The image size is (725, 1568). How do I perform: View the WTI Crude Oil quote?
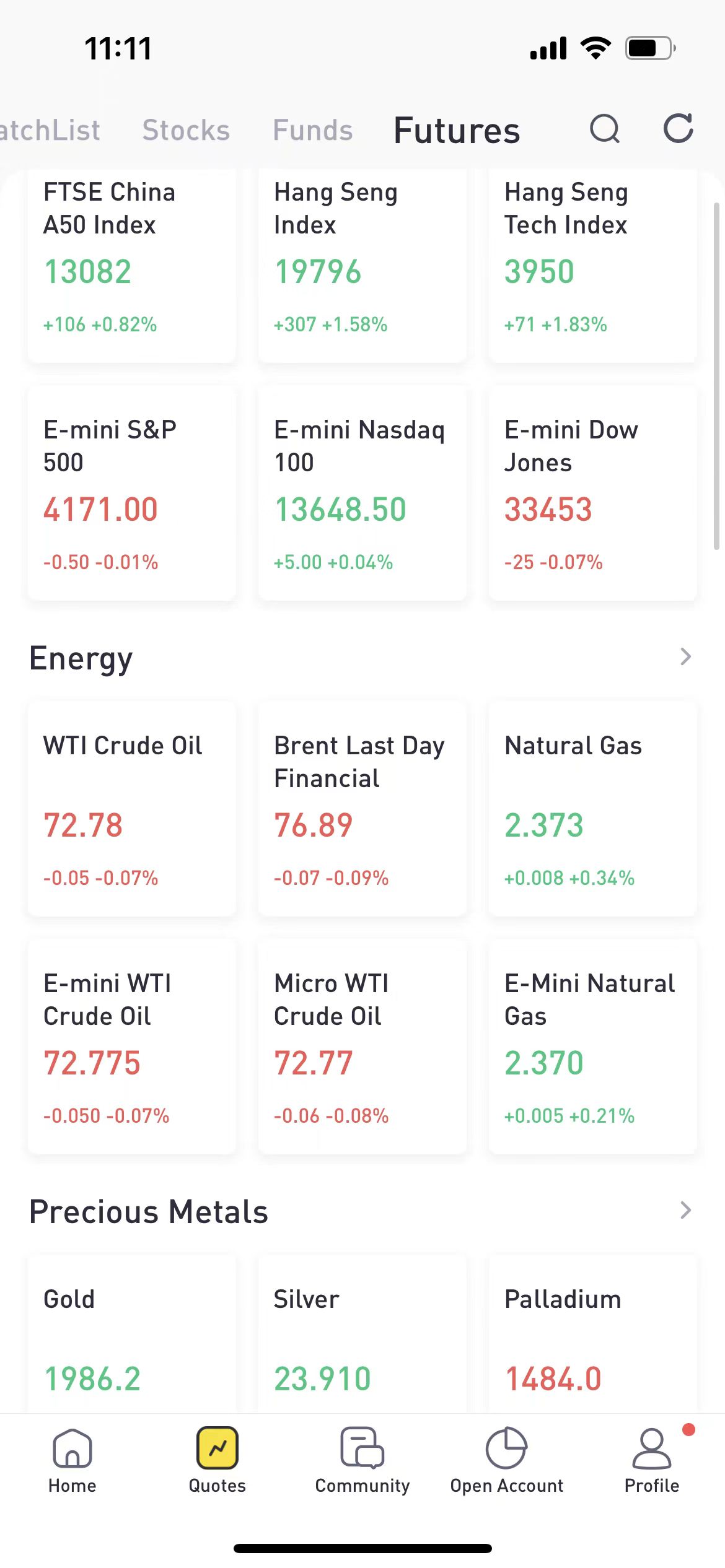point(131,808)
